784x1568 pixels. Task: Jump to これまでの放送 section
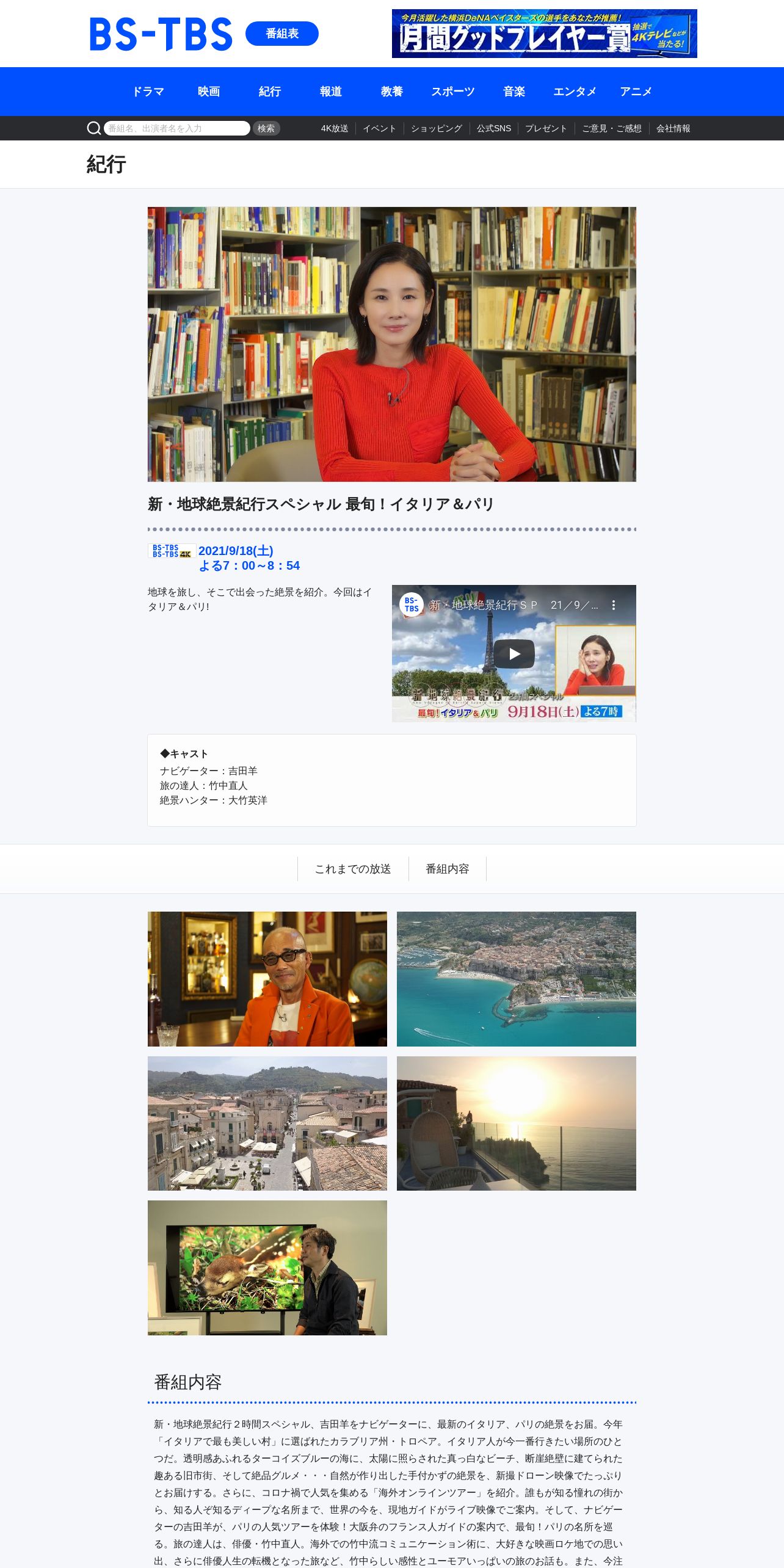[353, 869]
